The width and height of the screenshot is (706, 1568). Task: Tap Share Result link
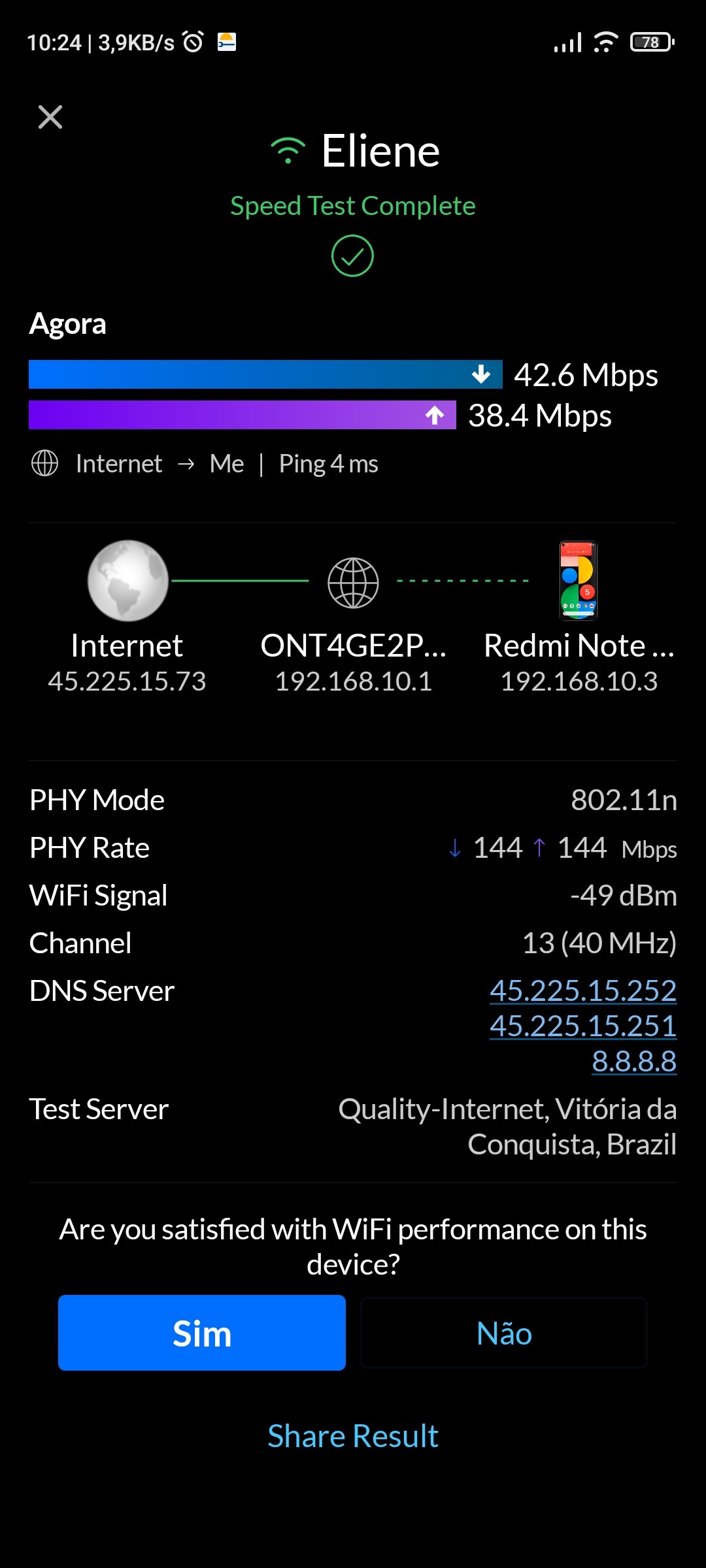pos(353,1436)
